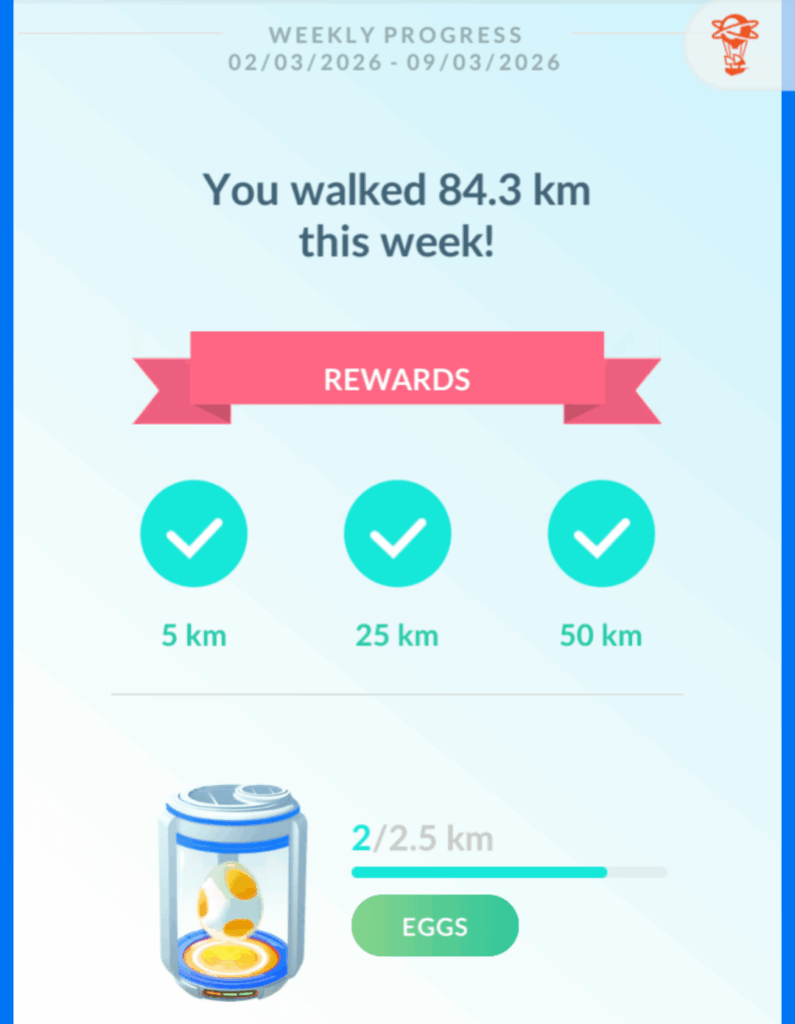Click the 50 km reward checkmark circle
The width and height of the screenshot is (795, 1024).
pos(601,532)
